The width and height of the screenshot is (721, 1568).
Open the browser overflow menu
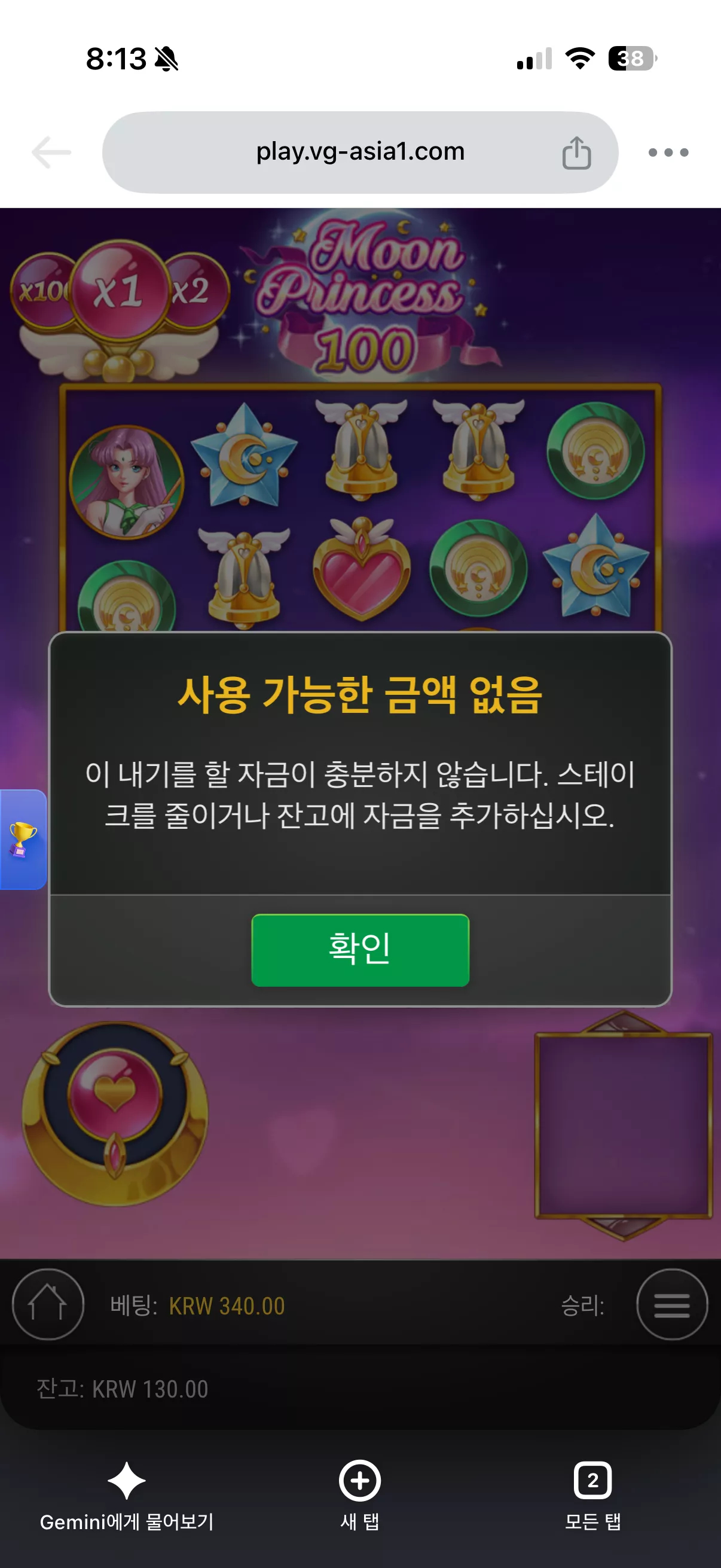(x=668, y=152)
